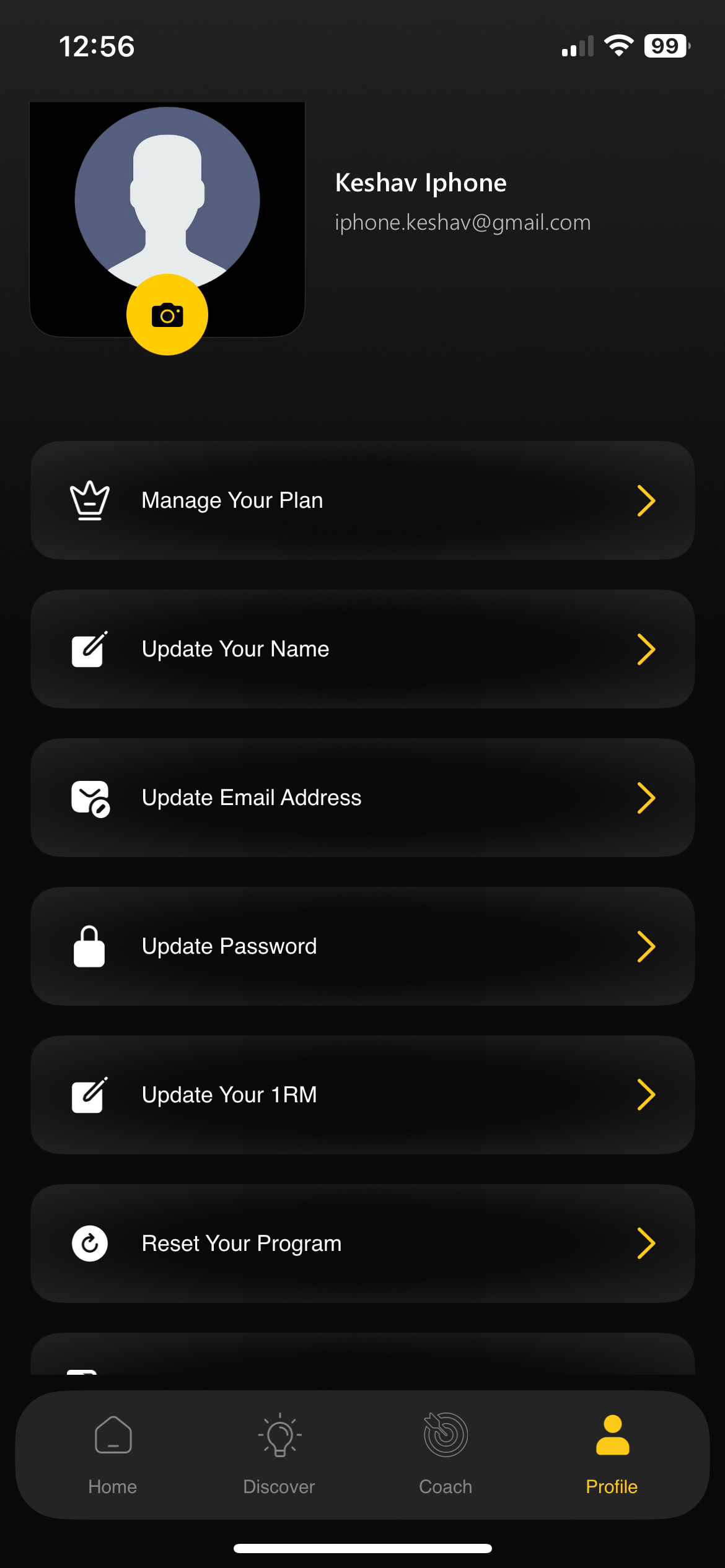This screenshot has height=1568, width=725.
Task: Open Update Your 1RM
Action: point(362,1095)
